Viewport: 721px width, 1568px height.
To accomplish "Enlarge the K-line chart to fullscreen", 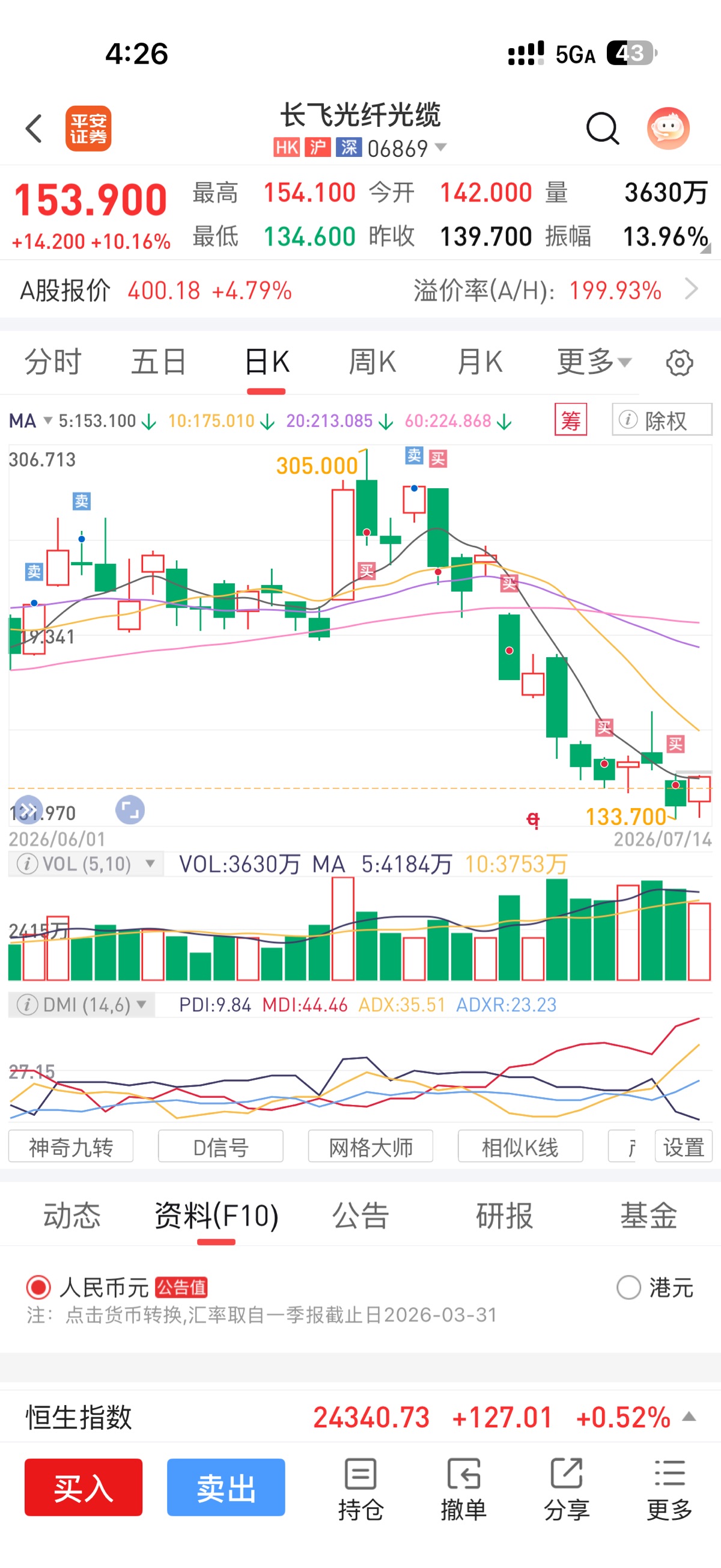I will point(130,810).
